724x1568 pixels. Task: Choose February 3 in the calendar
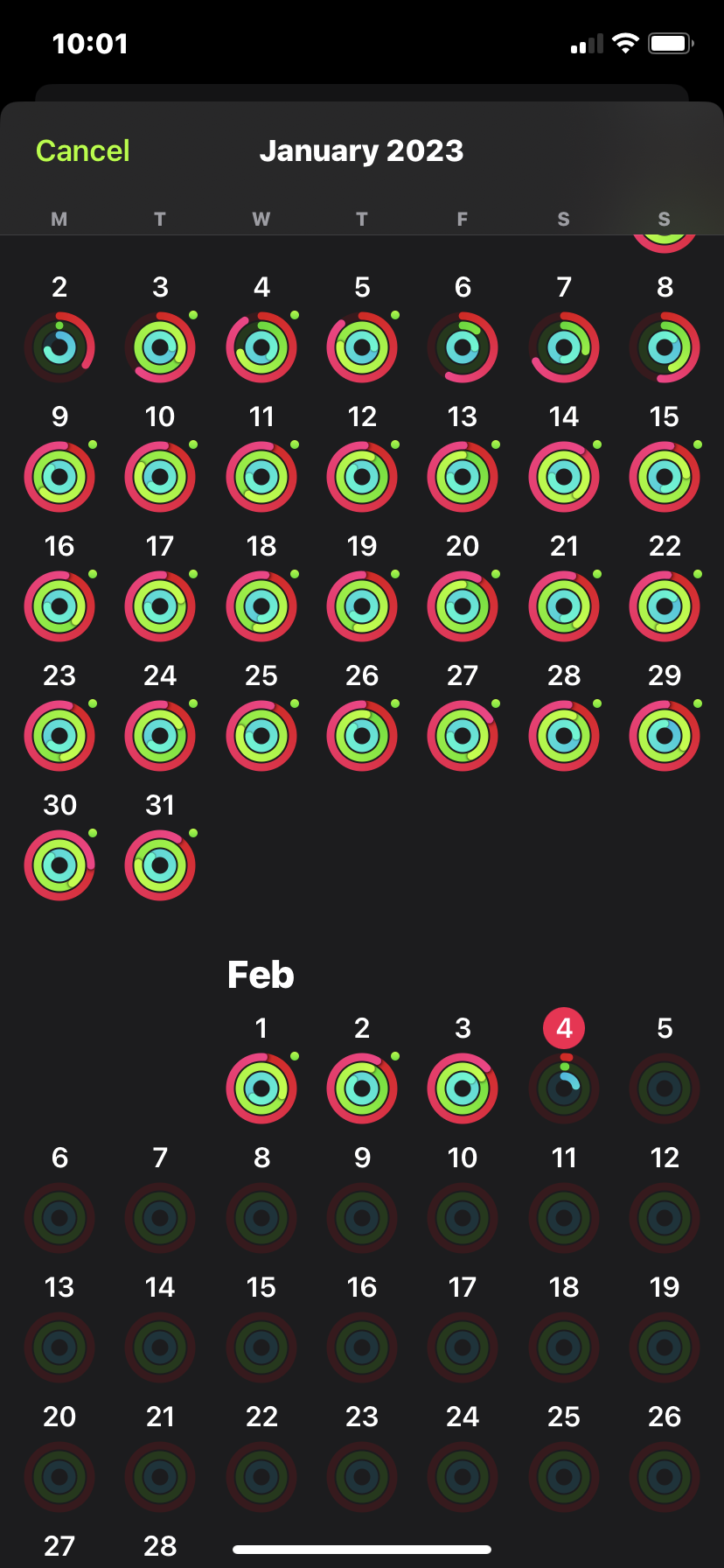pos(463,1088)
